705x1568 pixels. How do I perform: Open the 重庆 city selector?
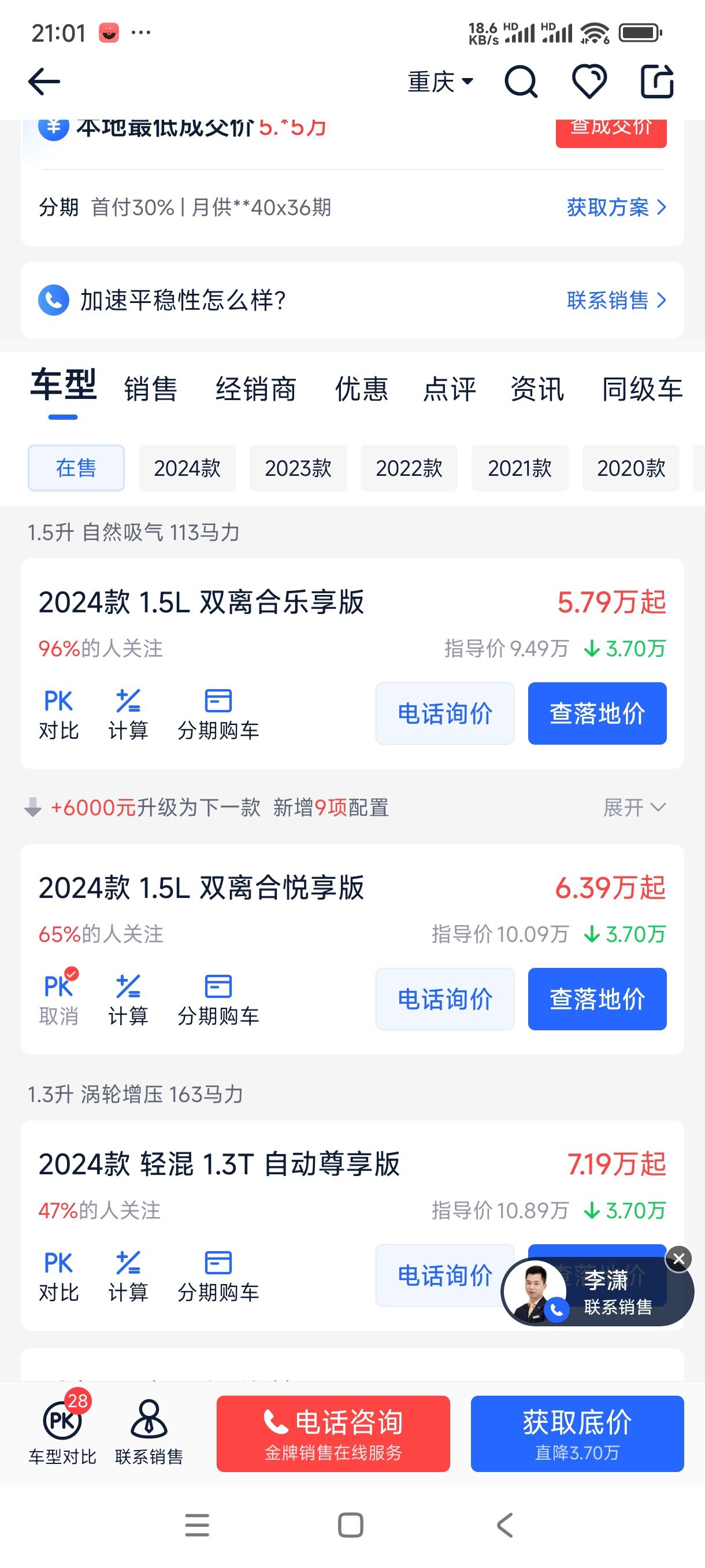[x=440, y=82]
